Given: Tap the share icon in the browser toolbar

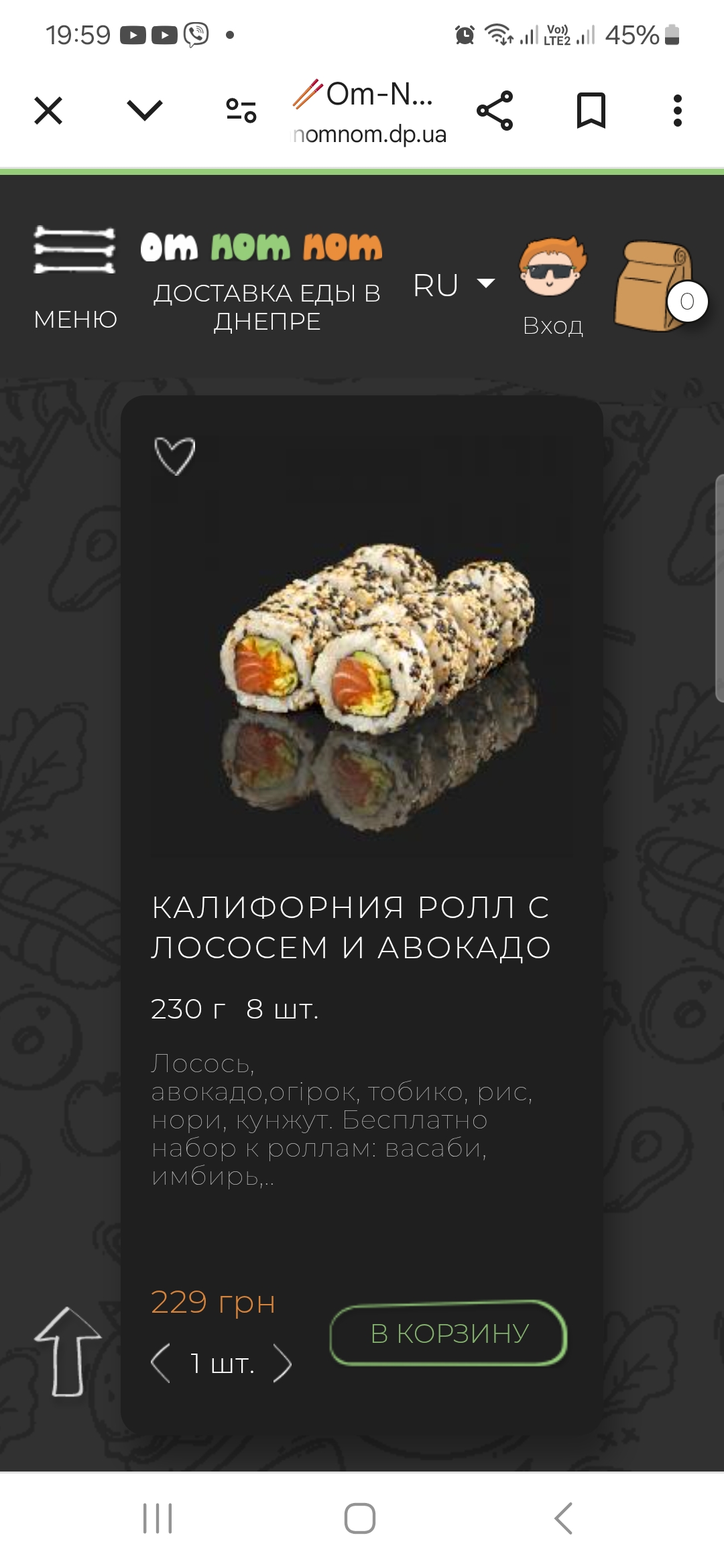Looking at the screenshot, I should tap(494, 109).
